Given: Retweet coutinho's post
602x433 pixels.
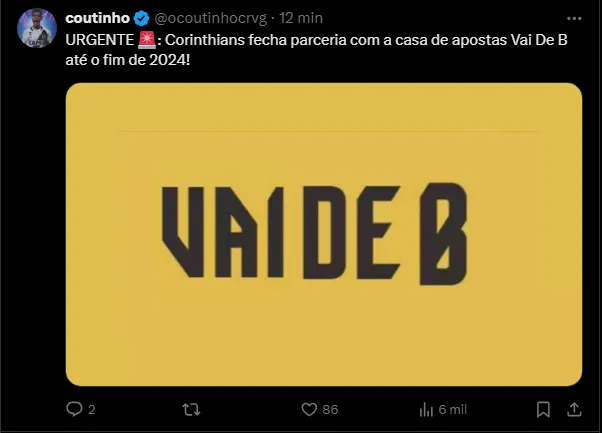Looking at the screenshot, I should 191,410.
